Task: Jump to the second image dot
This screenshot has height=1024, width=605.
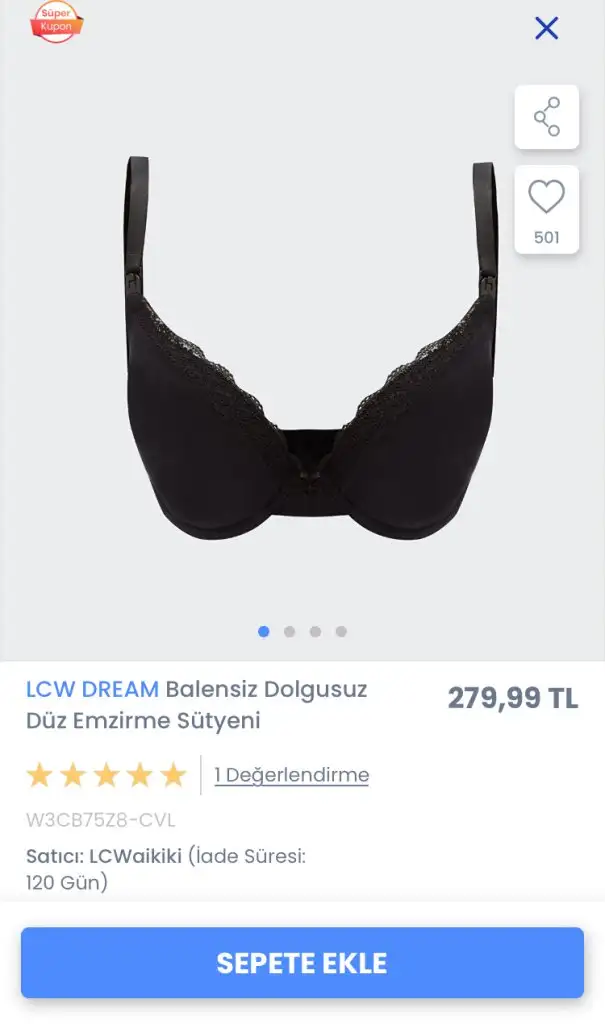Action: click(289, 632)
